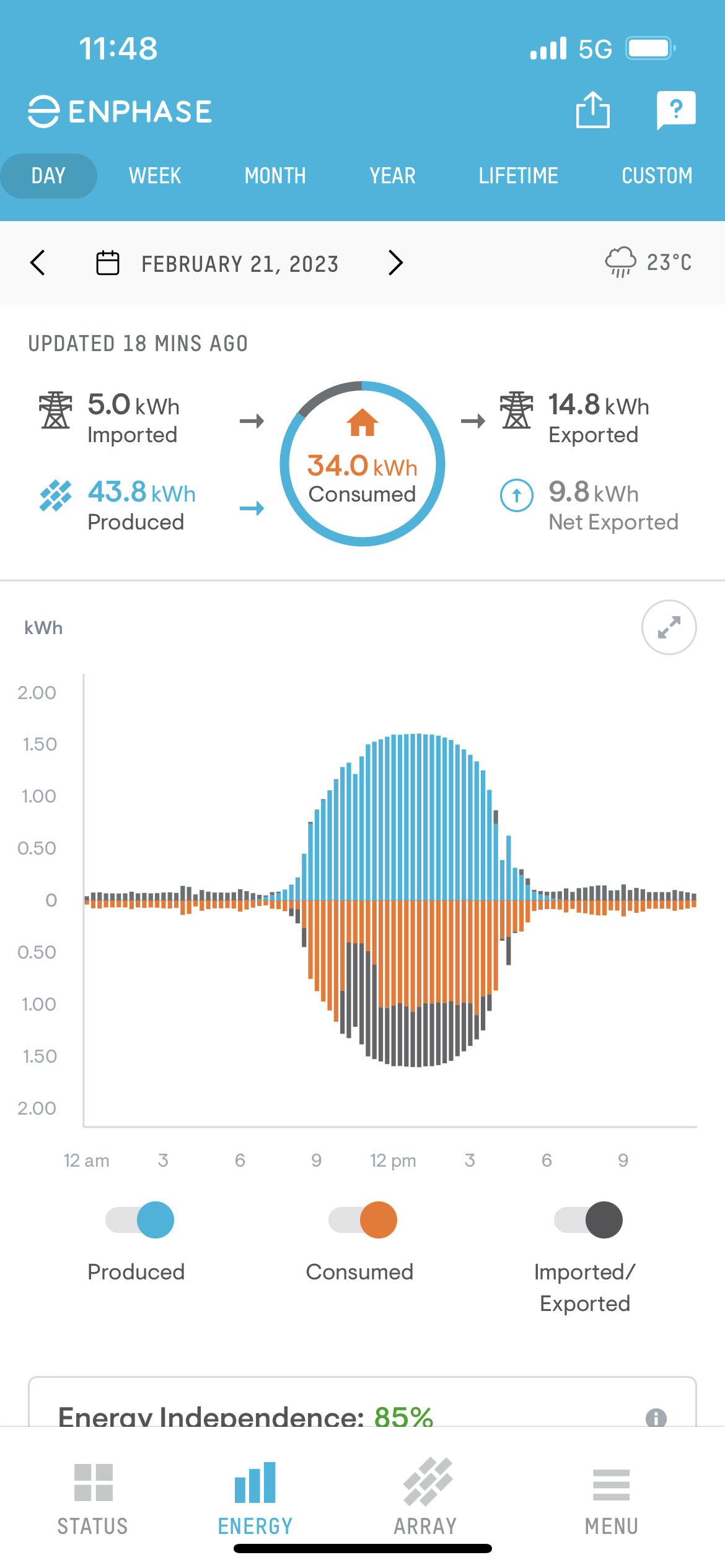This screenshot has height=1568, width=725.
Task: Open the help chat icon
Action: pyautogui.click(x=677, y=110)
